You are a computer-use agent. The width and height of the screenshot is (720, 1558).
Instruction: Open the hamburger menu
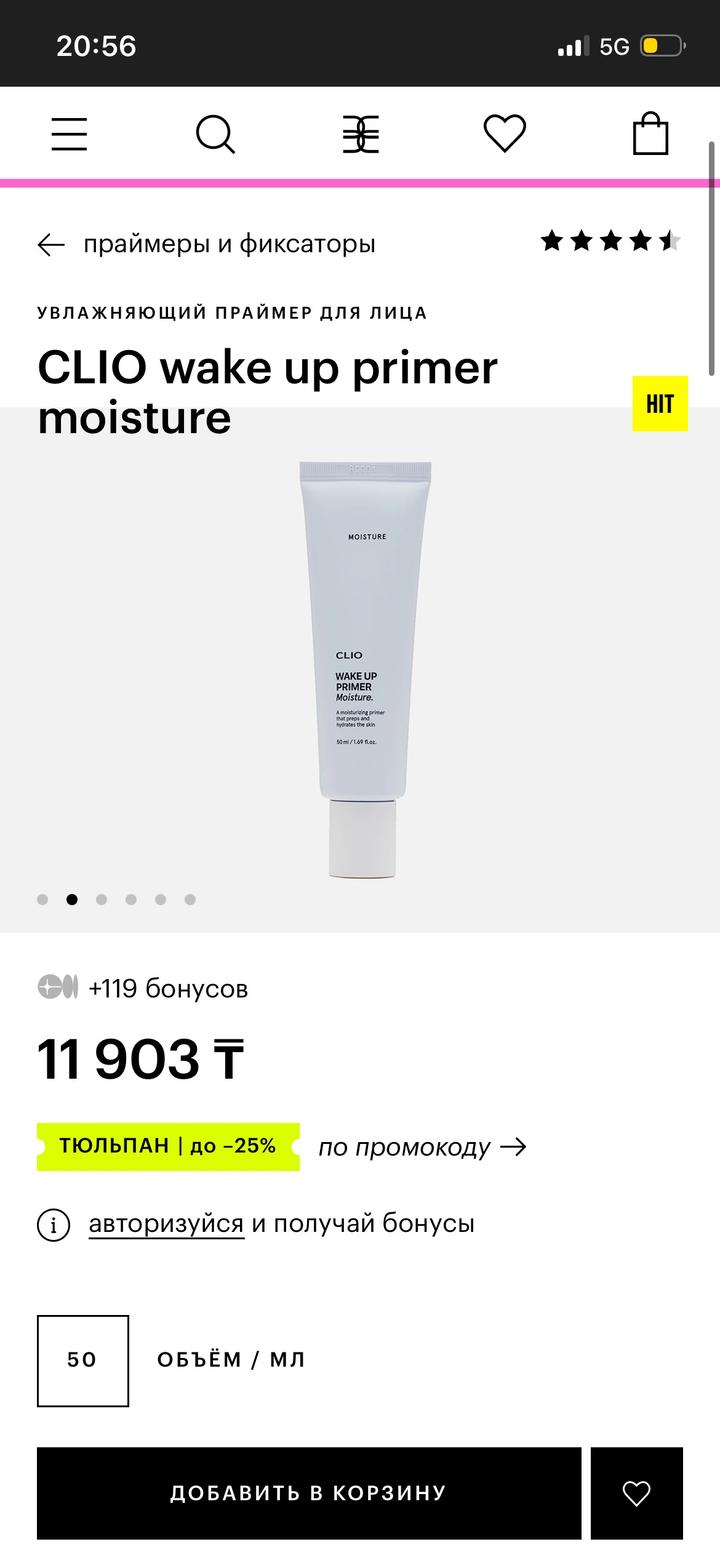pyautogui.click(x=69, y=134)
